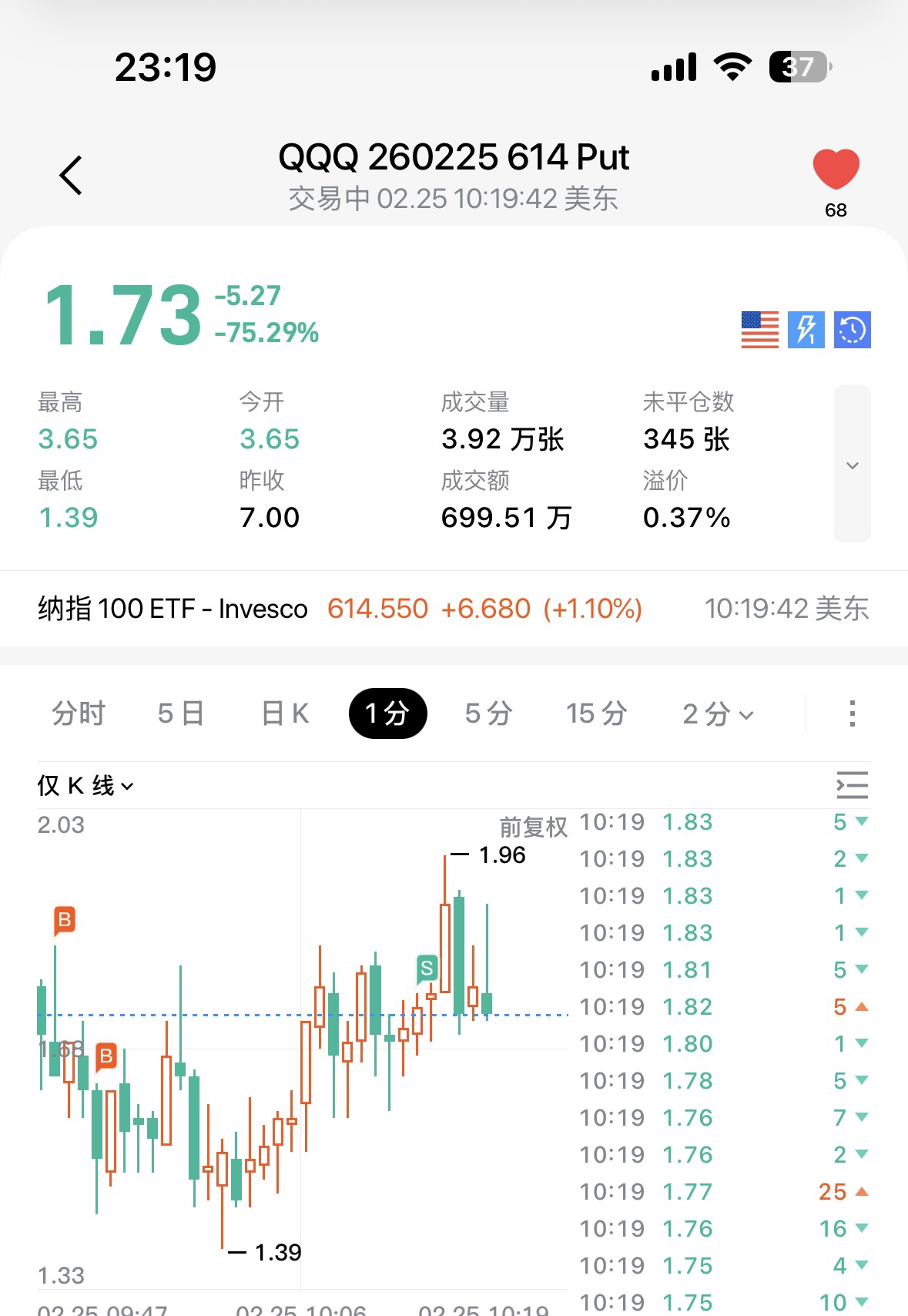This screenshot has width=908, height=1316.
Task: Tap the blue clock history icon
Action: (x=852, y=330)
